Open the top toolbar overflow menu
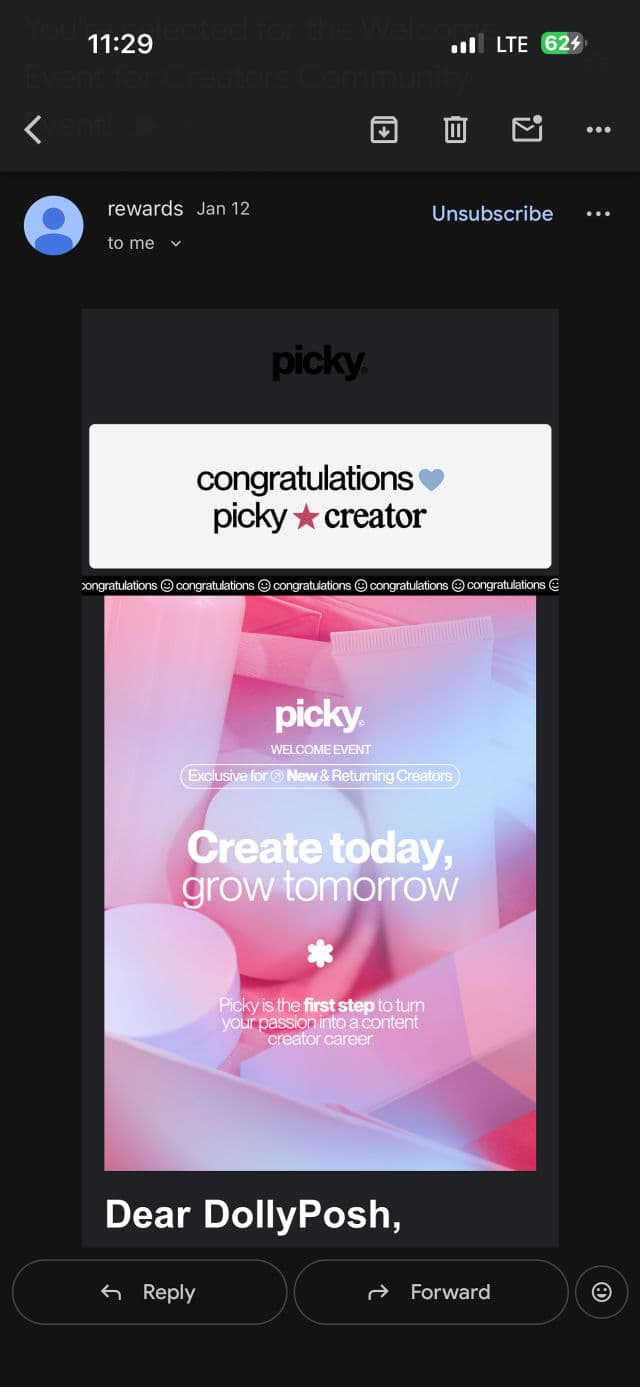Viewport: 640px width, 1387px height. pos(598,129)
